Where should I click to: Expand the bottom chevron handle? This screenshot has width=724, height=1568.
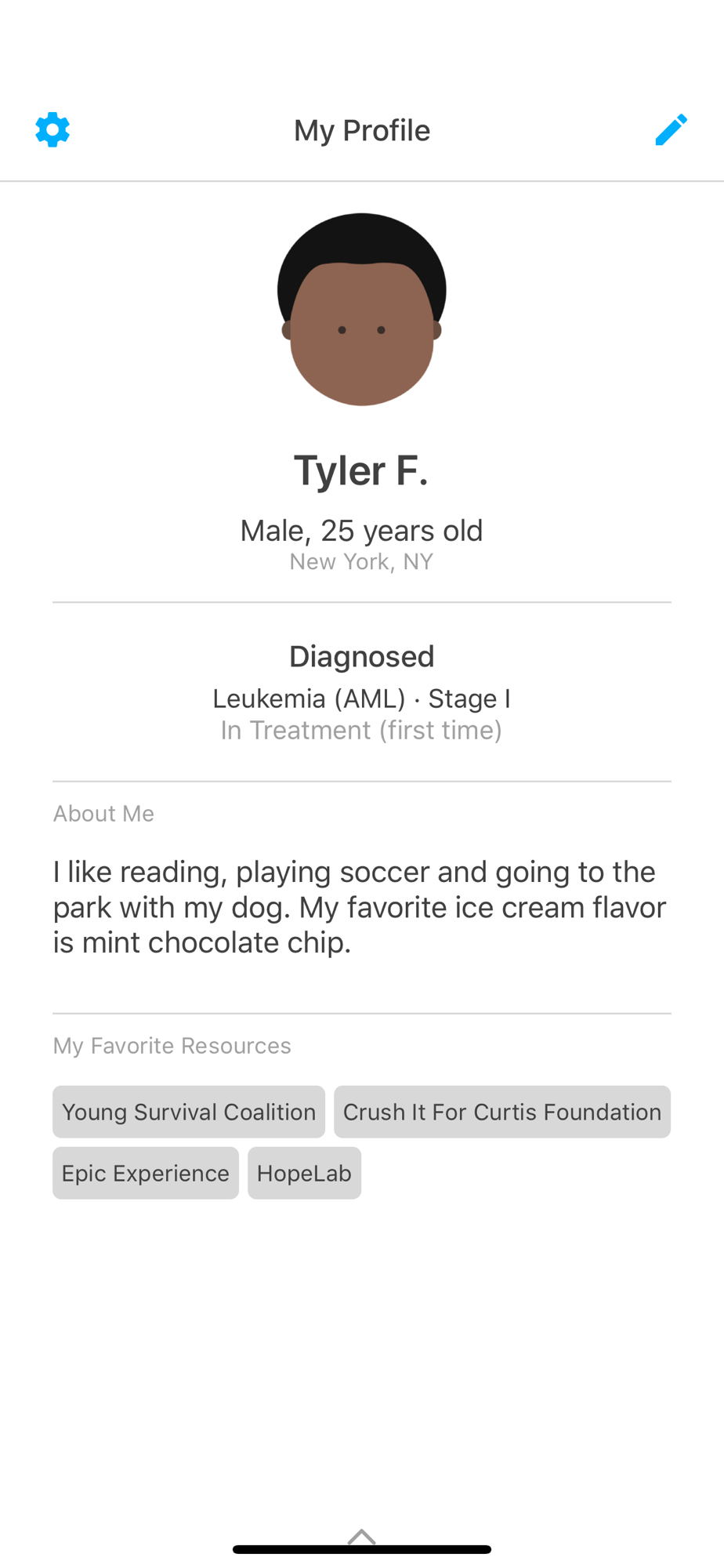362,1536
